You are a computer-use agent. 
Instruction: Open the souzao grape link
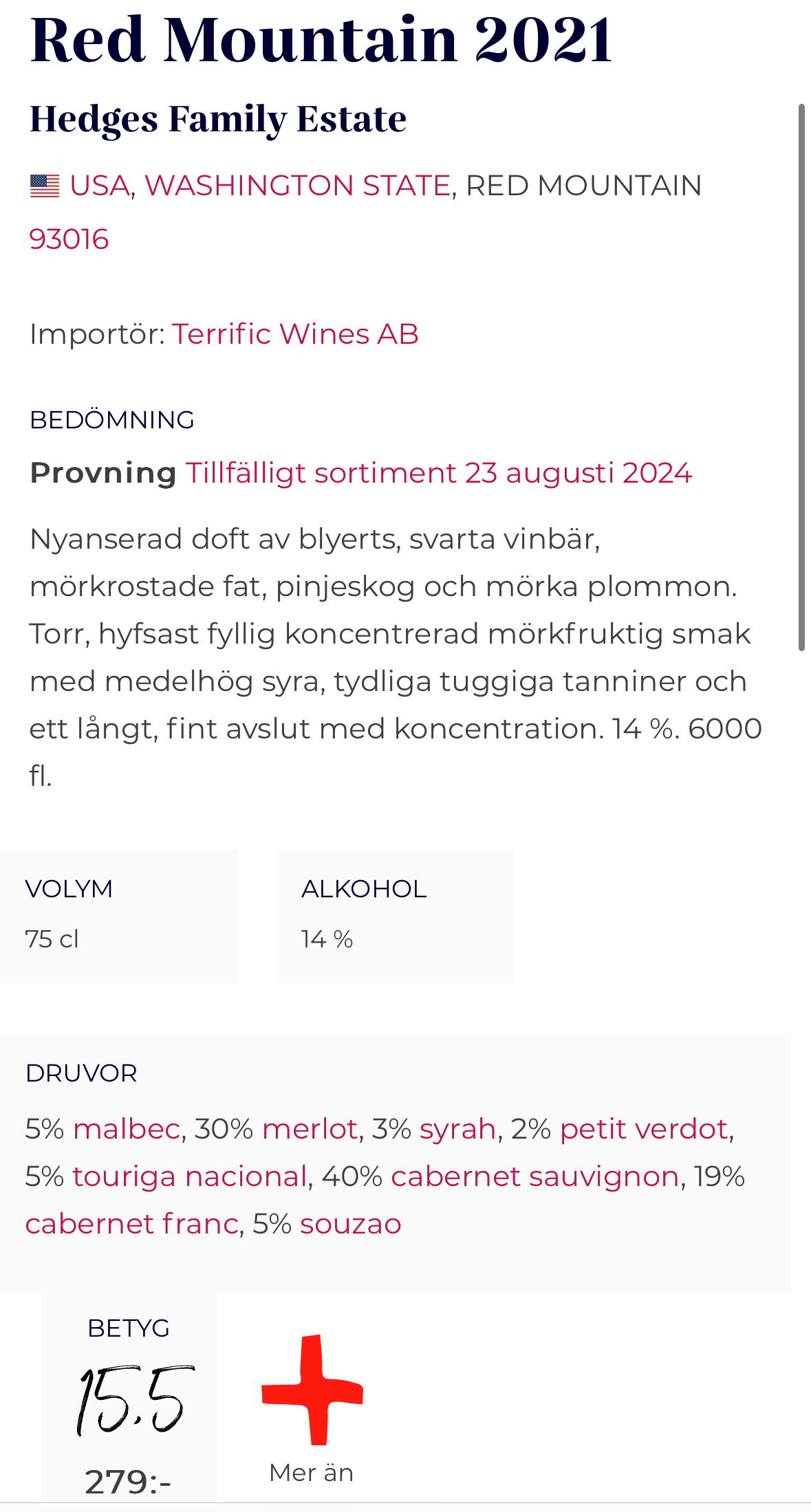tap(351, 1224)
